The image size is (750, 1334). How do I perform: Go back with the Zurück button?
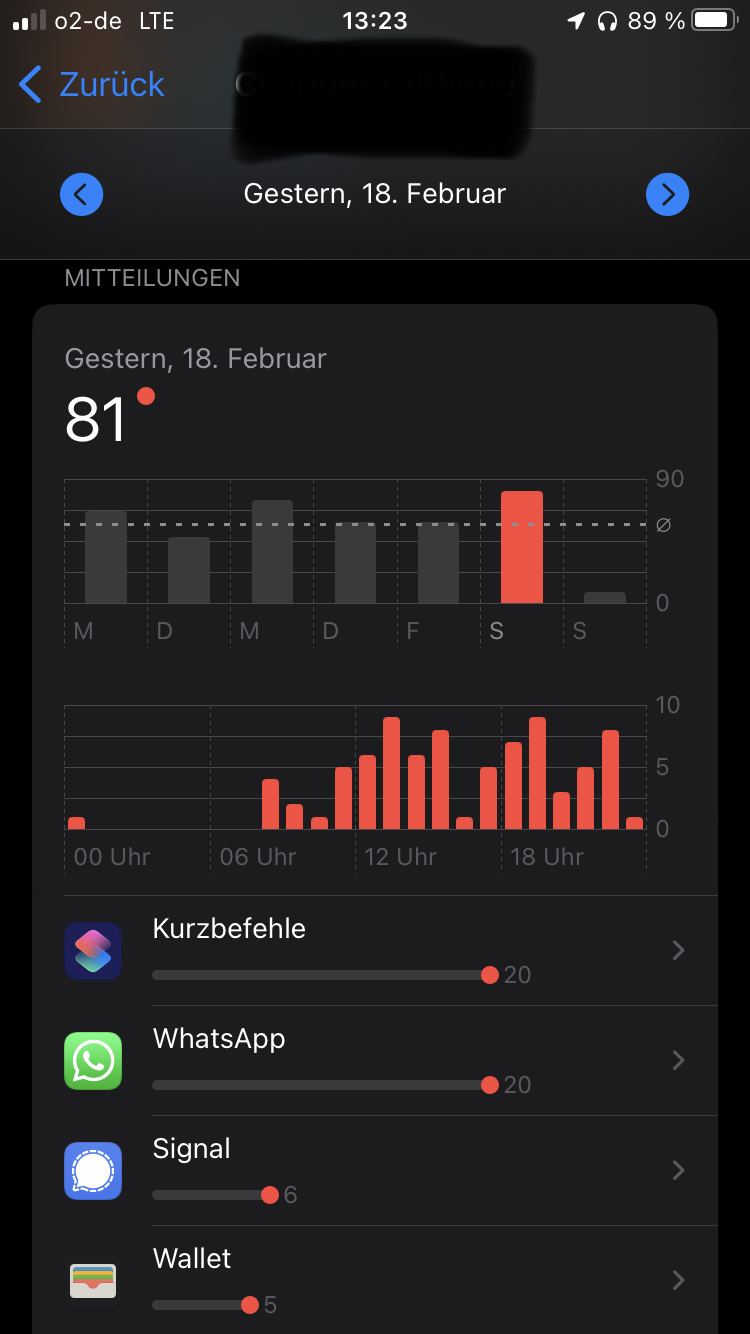[92, 84]
